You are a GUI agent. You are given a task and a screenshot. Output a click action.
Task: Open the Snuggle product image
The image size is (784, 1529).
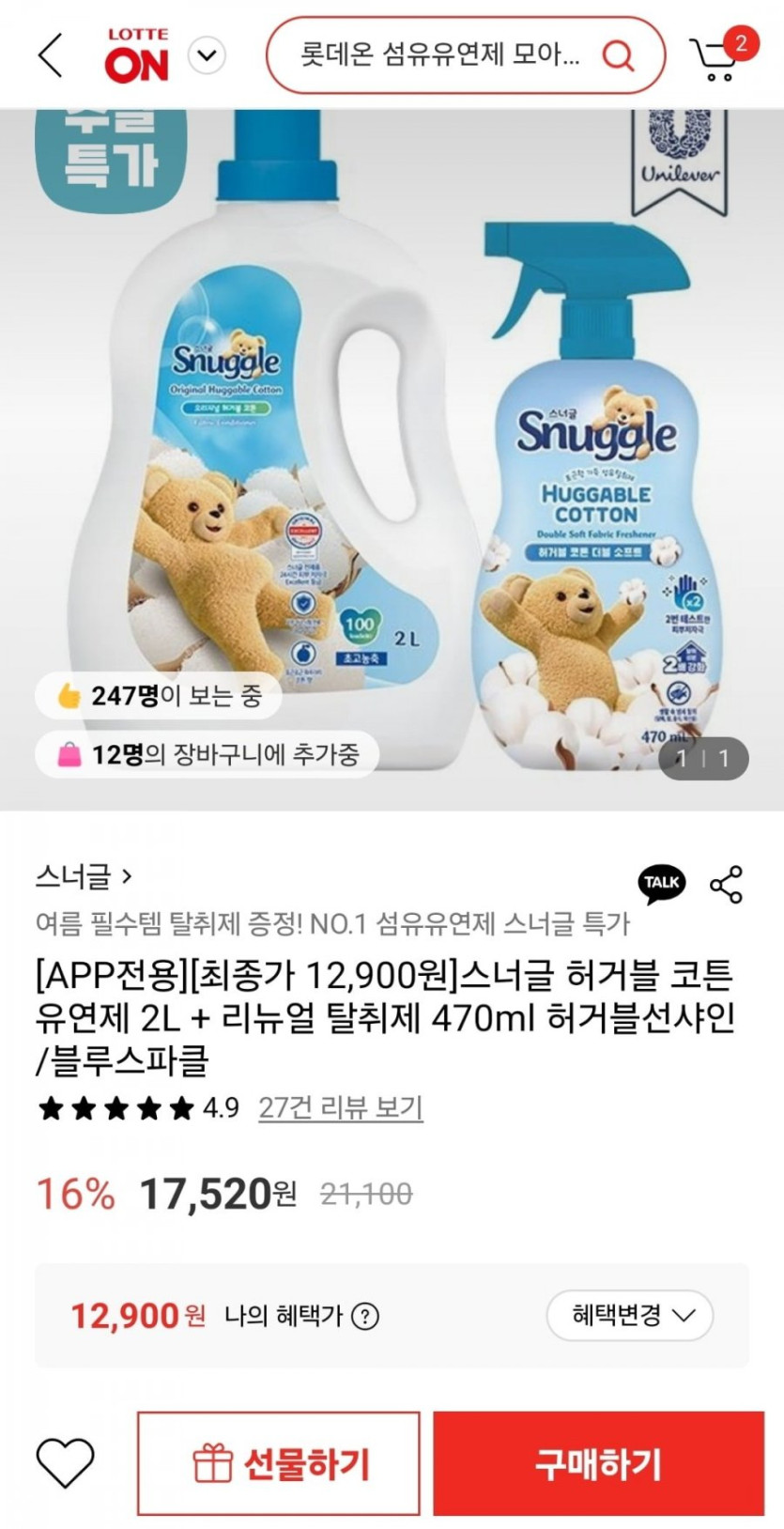point(392,459)
